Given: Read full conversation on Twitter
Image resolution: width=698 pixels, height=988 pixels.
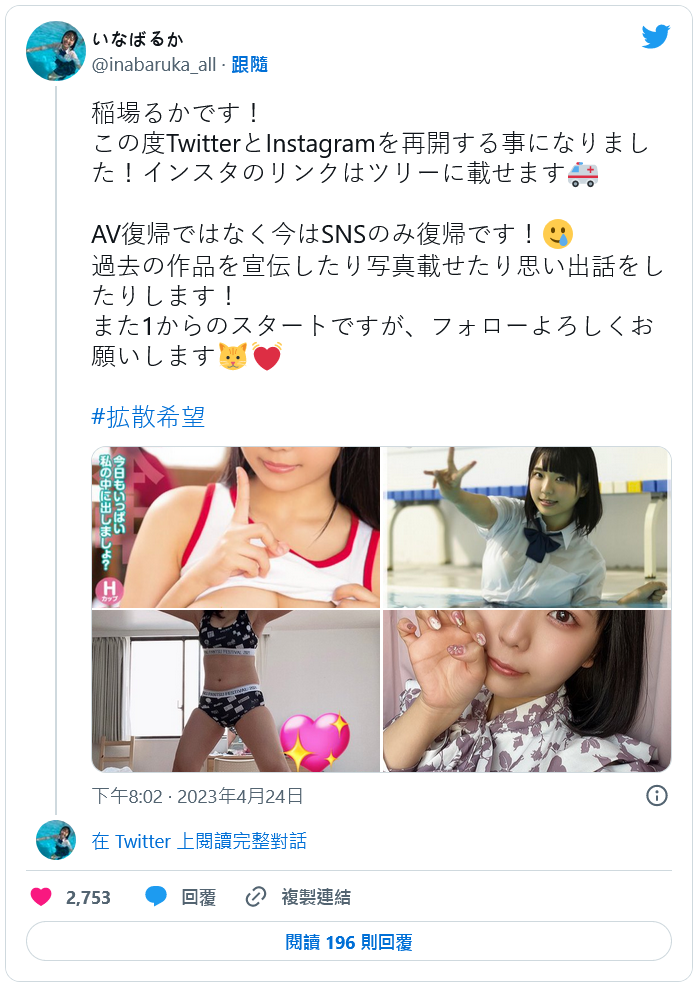Looking at the screenshot, I should (x=199, y=841).
